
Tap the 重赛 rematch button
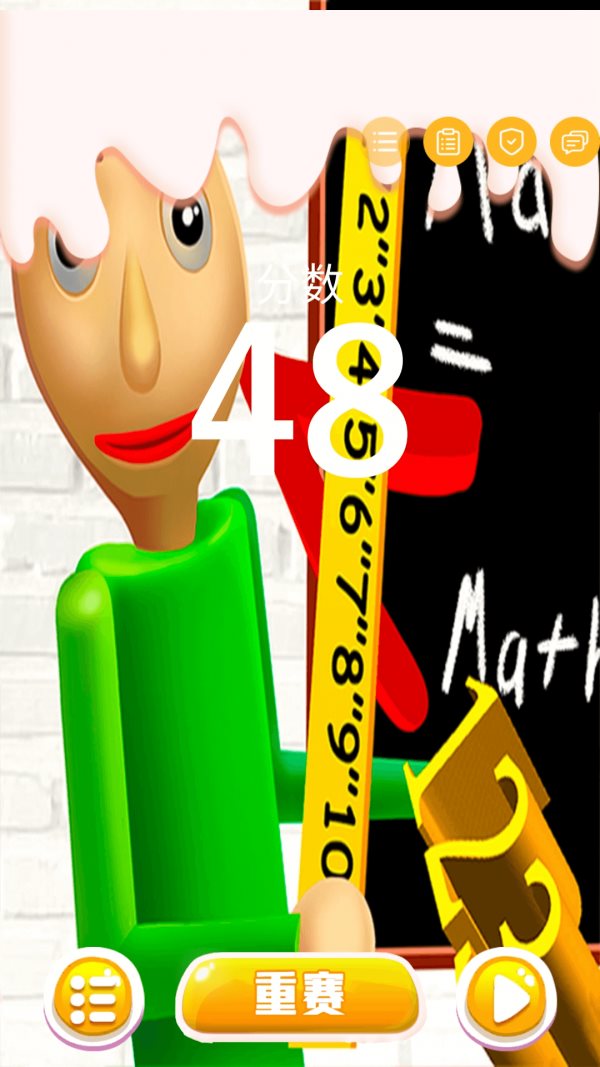click(298, 996)
